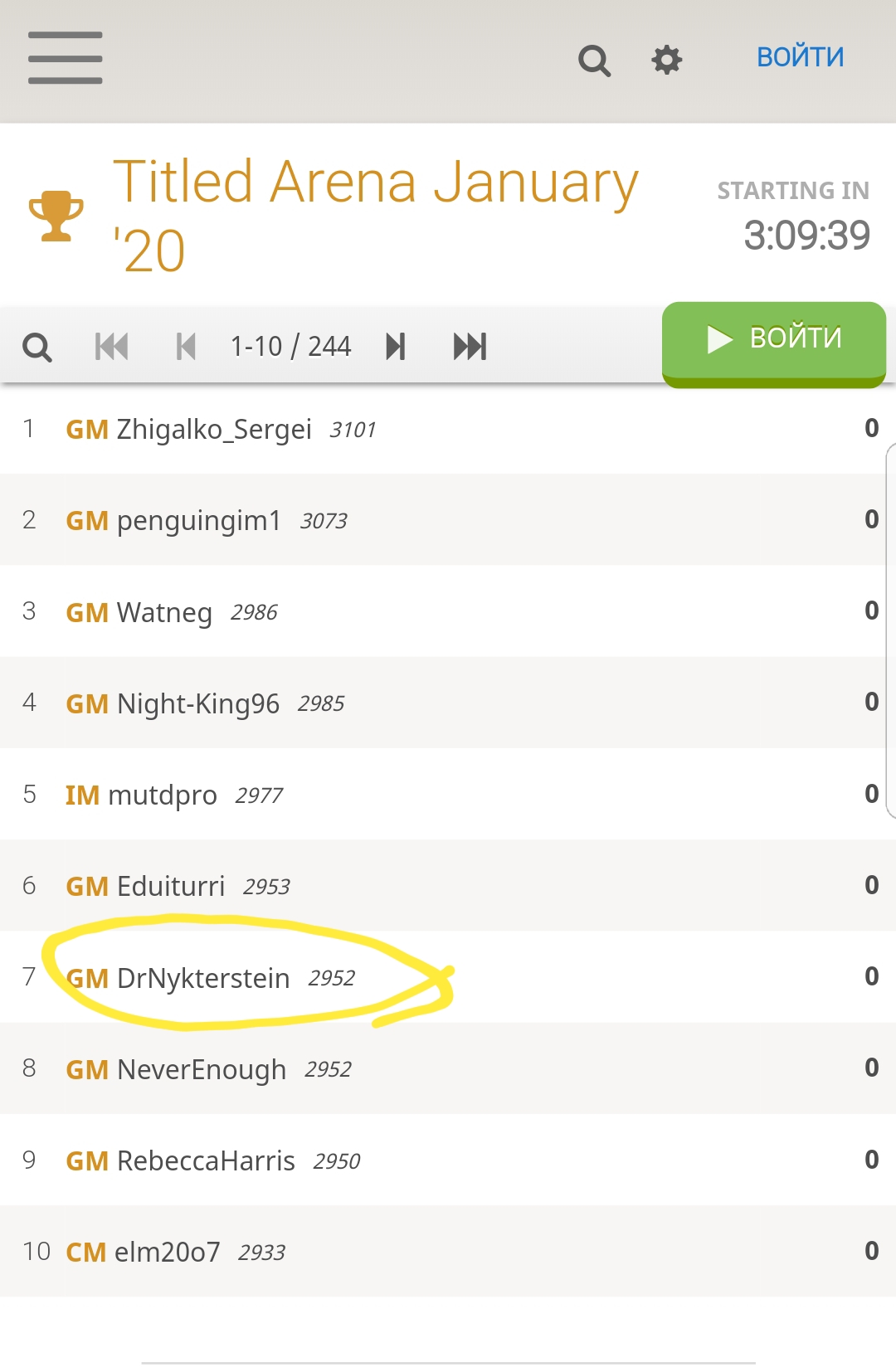Open site search in top bar
Image resolution: width=896 pixels, height=1372 pixels.
point(594,61)
